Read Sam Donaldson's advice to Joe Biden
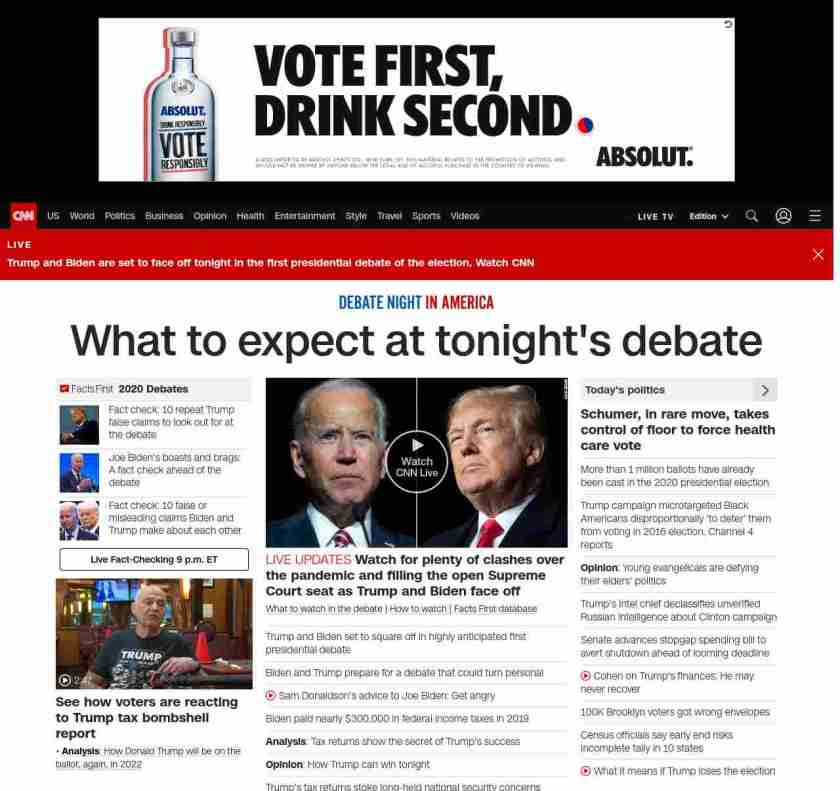 [385, 696]
